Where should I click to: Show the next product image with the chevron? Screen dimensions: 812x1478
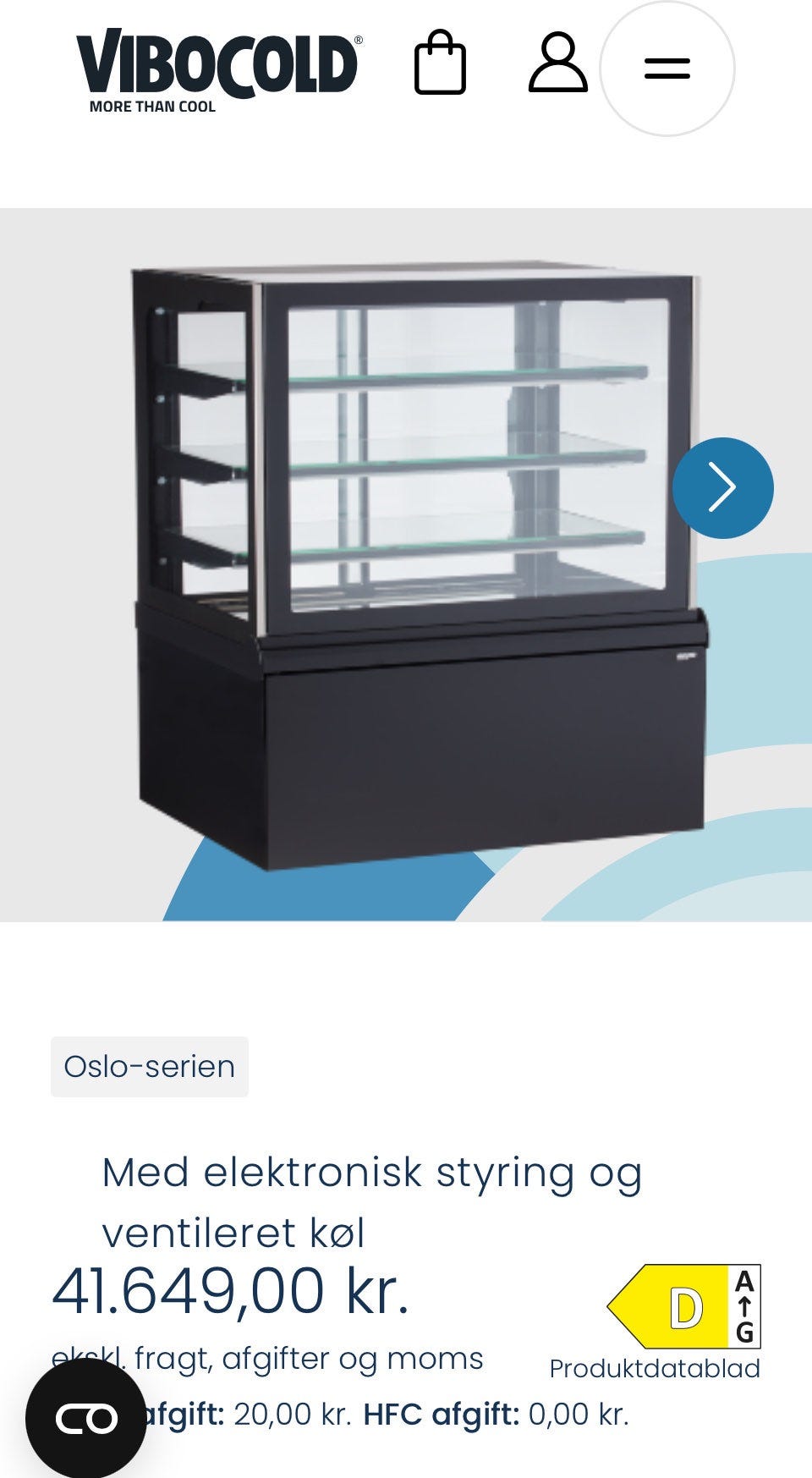[x=723, y=486]
